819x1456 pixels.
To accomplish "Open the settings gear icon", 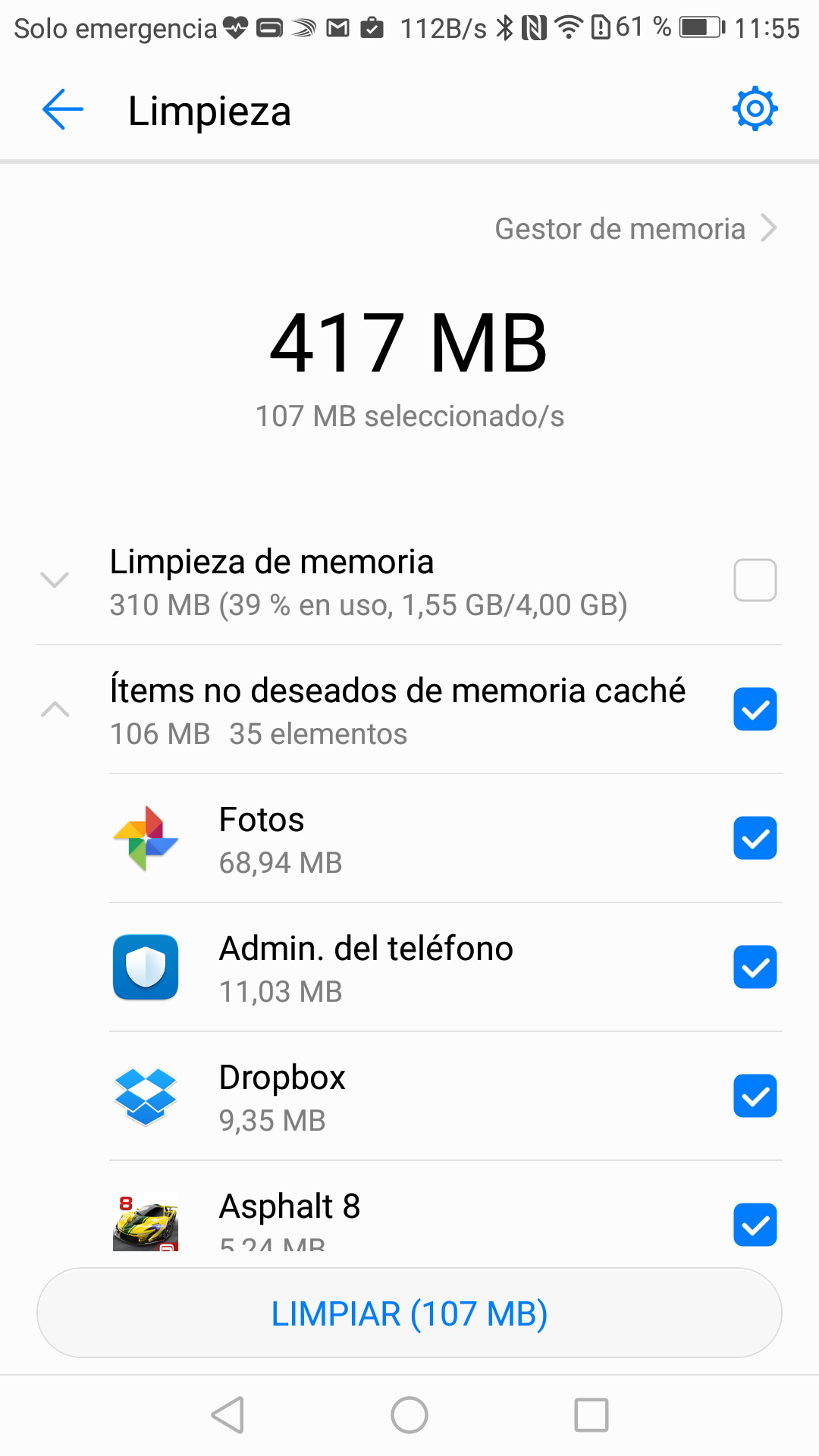I will pyautogui.click(x=755, y=109).
